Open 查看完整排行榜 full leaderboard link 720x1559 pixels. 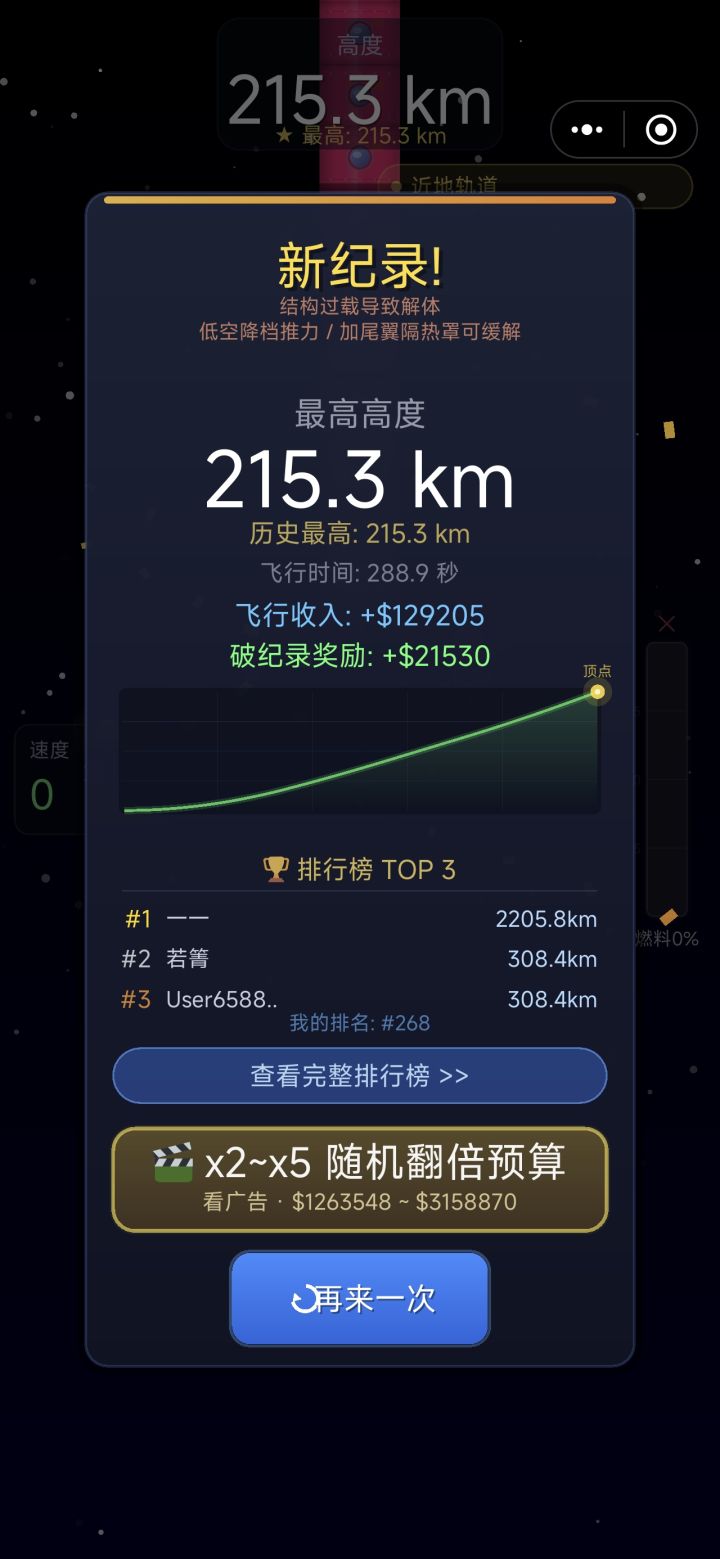[x=359, y=1075]
